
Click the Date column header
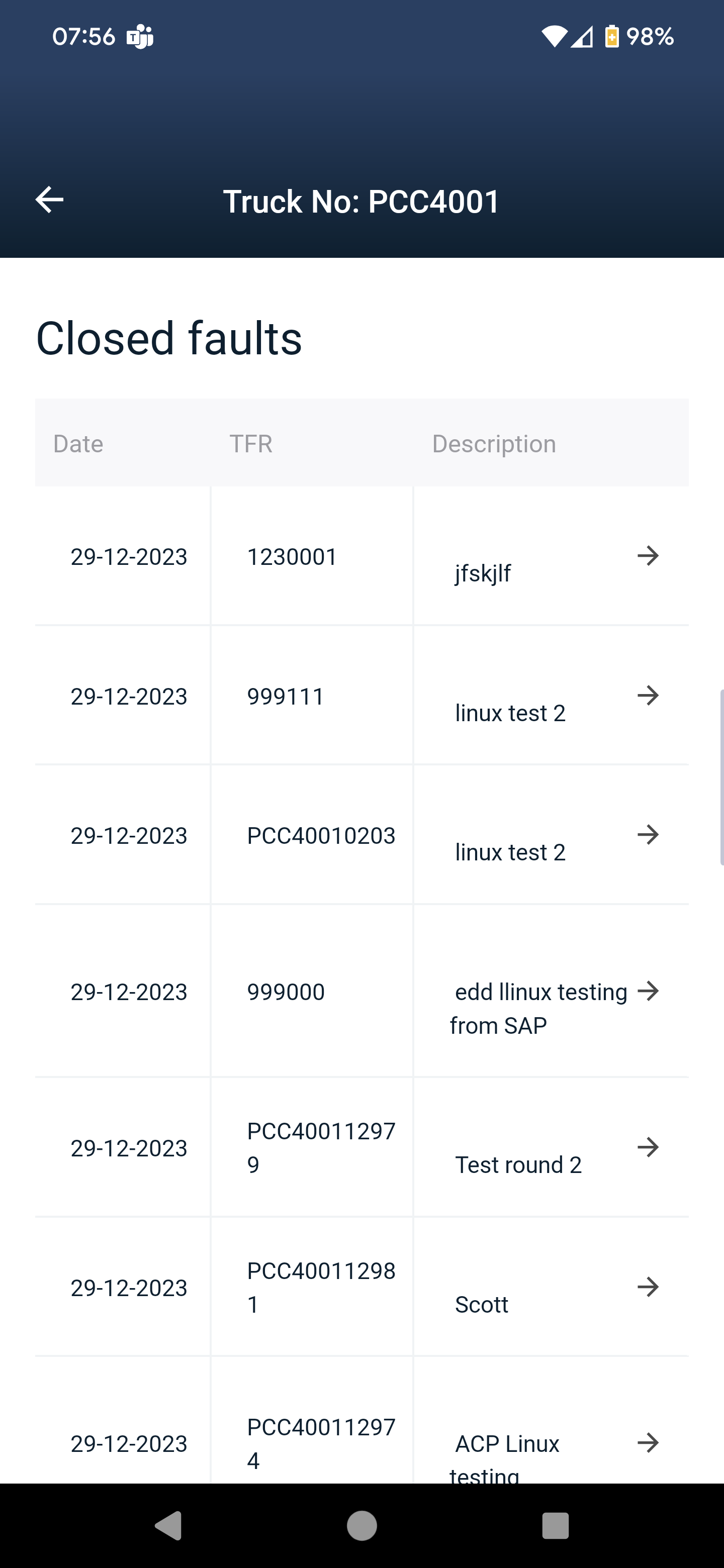click(x=77, y=443)
